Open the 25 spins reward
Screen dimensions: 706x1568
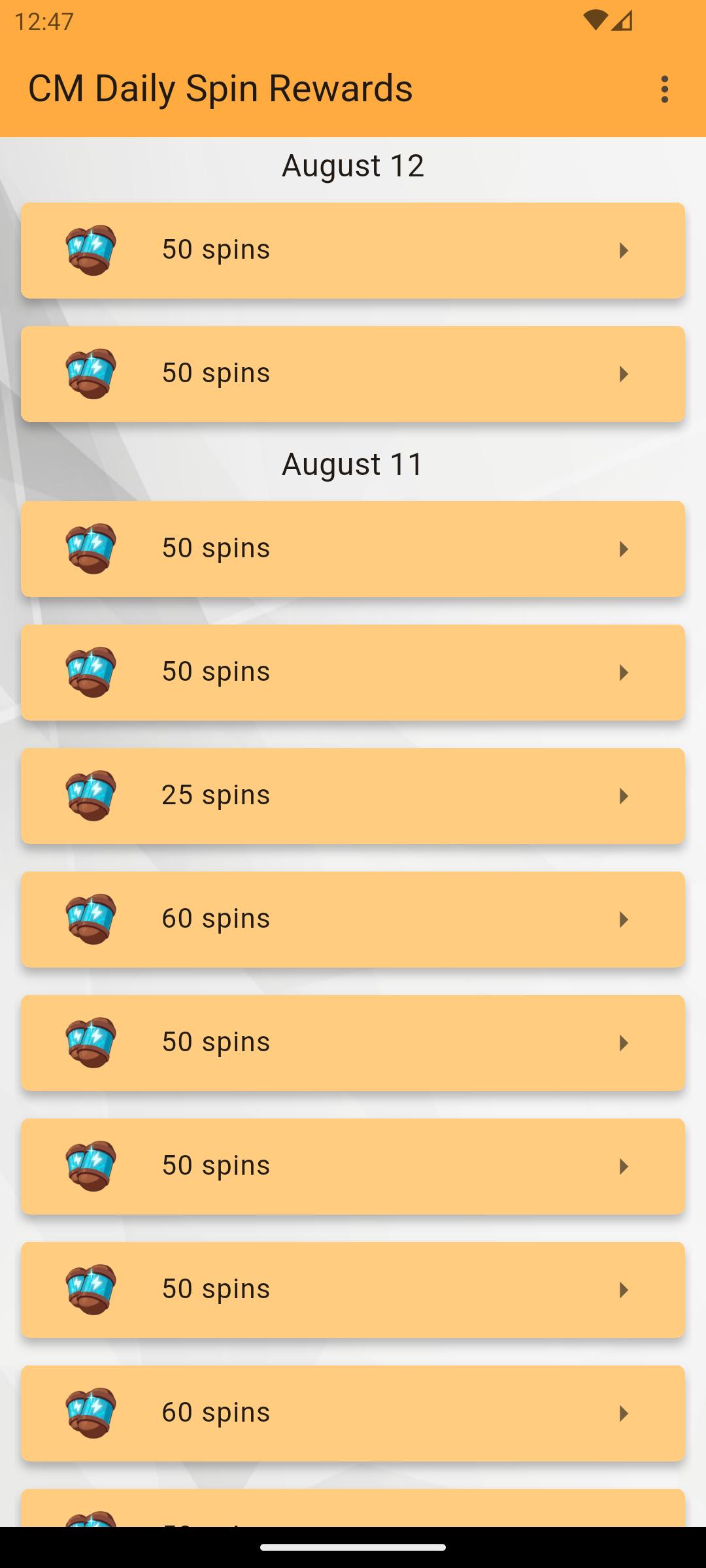click(353, 796)
